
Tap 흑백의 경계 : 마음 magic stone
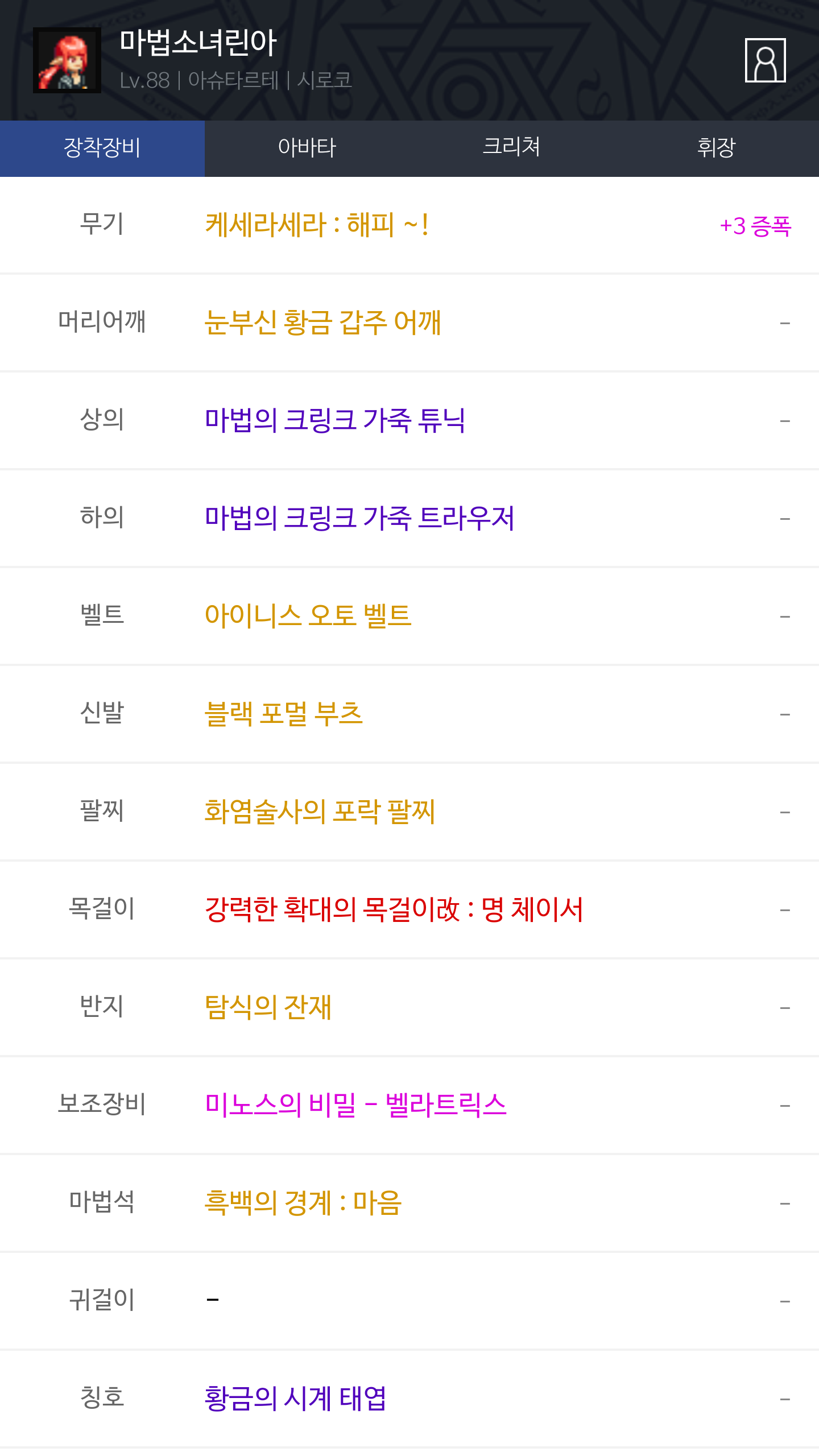tap(303, 1203)
